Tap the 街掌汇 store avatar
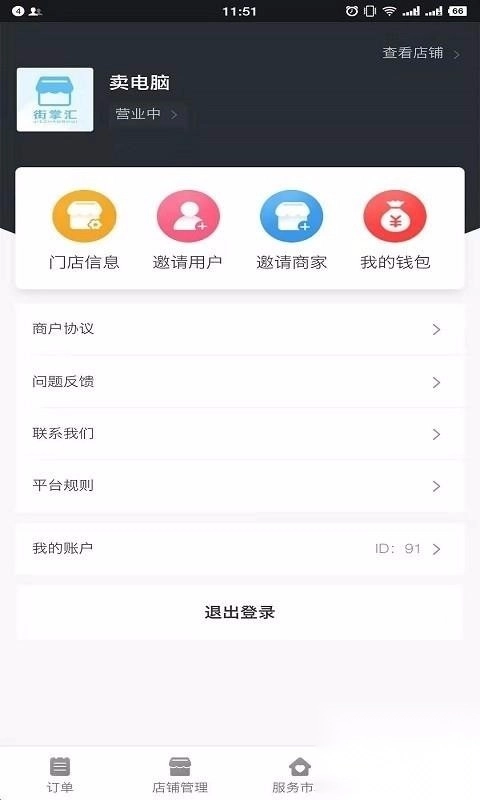Viewport: 480px width, 800px height. click(55, 100)
